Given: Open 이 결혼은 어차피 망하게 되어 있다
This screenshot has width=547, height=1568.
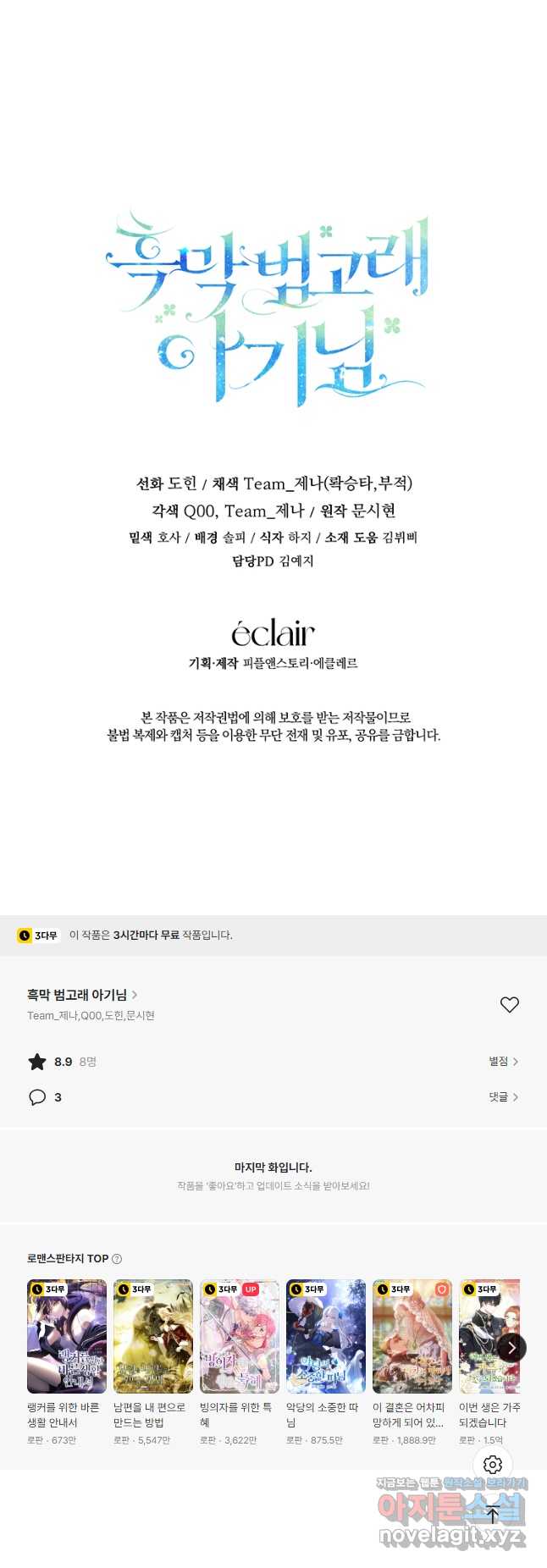Looking at the screenshot, I should tap(412, 1336).
